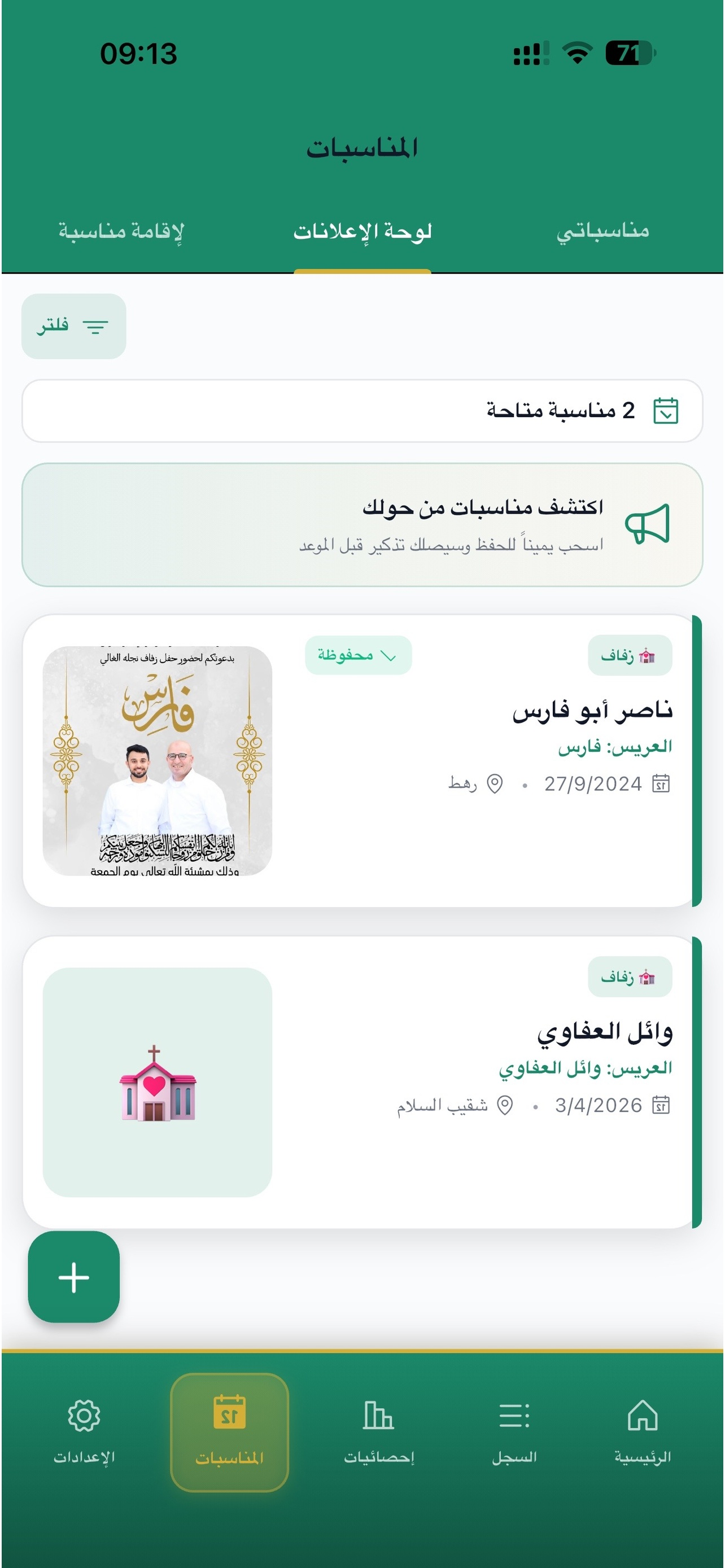Open the فلتر filter options
The image size is (725, 1568).
[x=73, y=325]
